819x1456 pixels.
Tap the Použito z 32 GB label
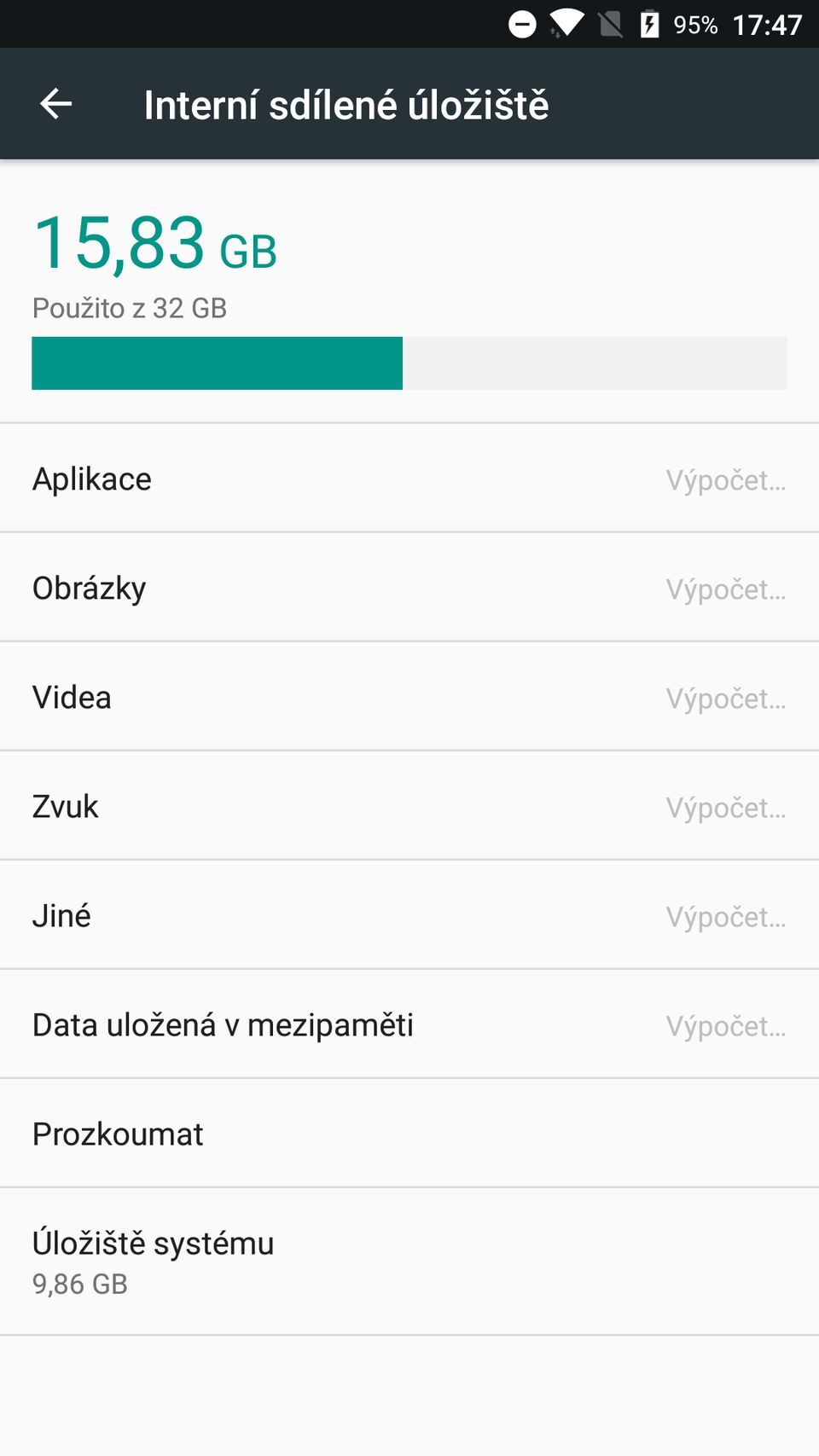pos(129,308)
